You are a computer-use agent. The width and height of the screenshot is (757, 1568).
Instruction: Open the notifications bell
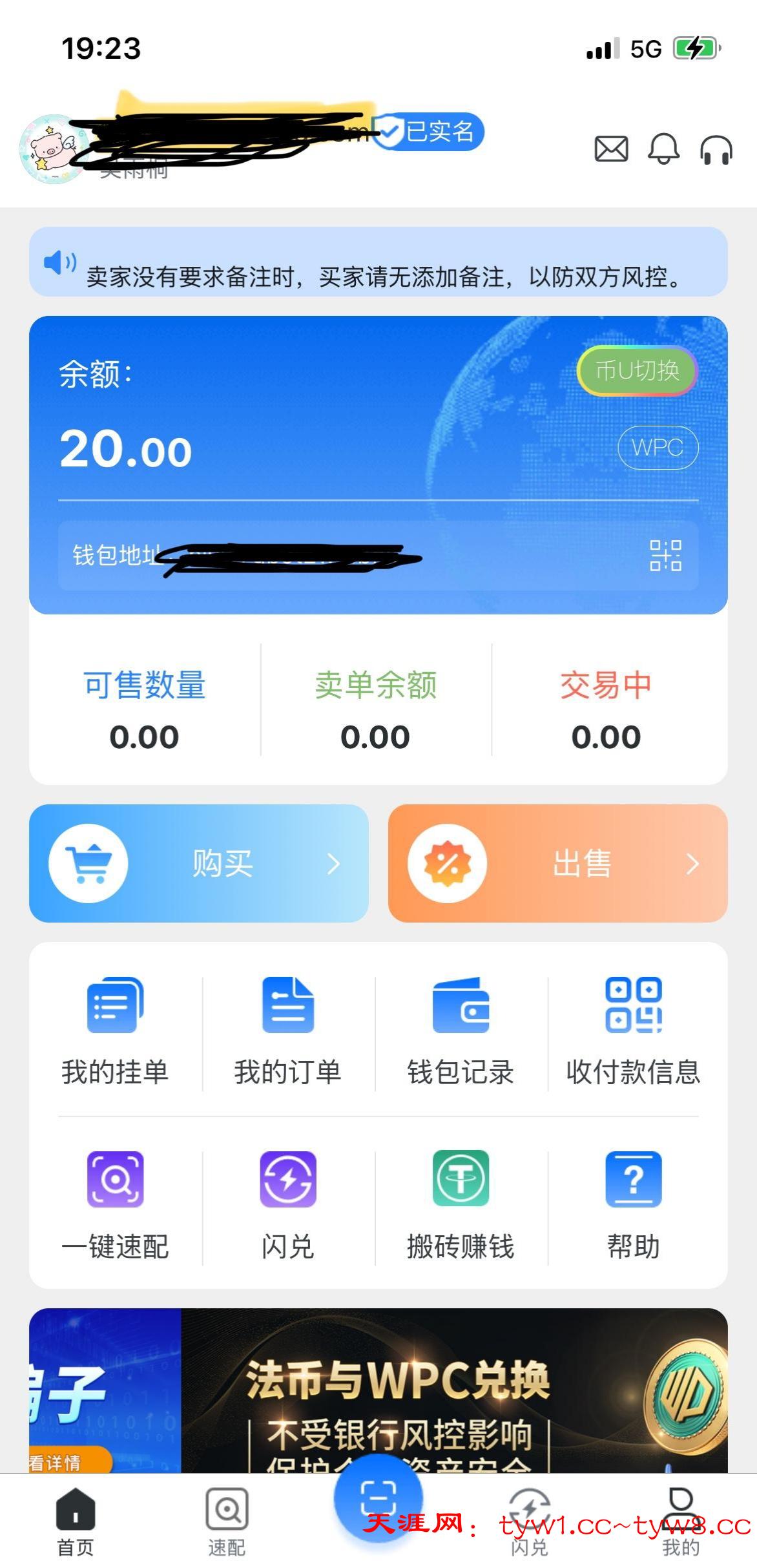pyautogui.click(x=663, y=149)
